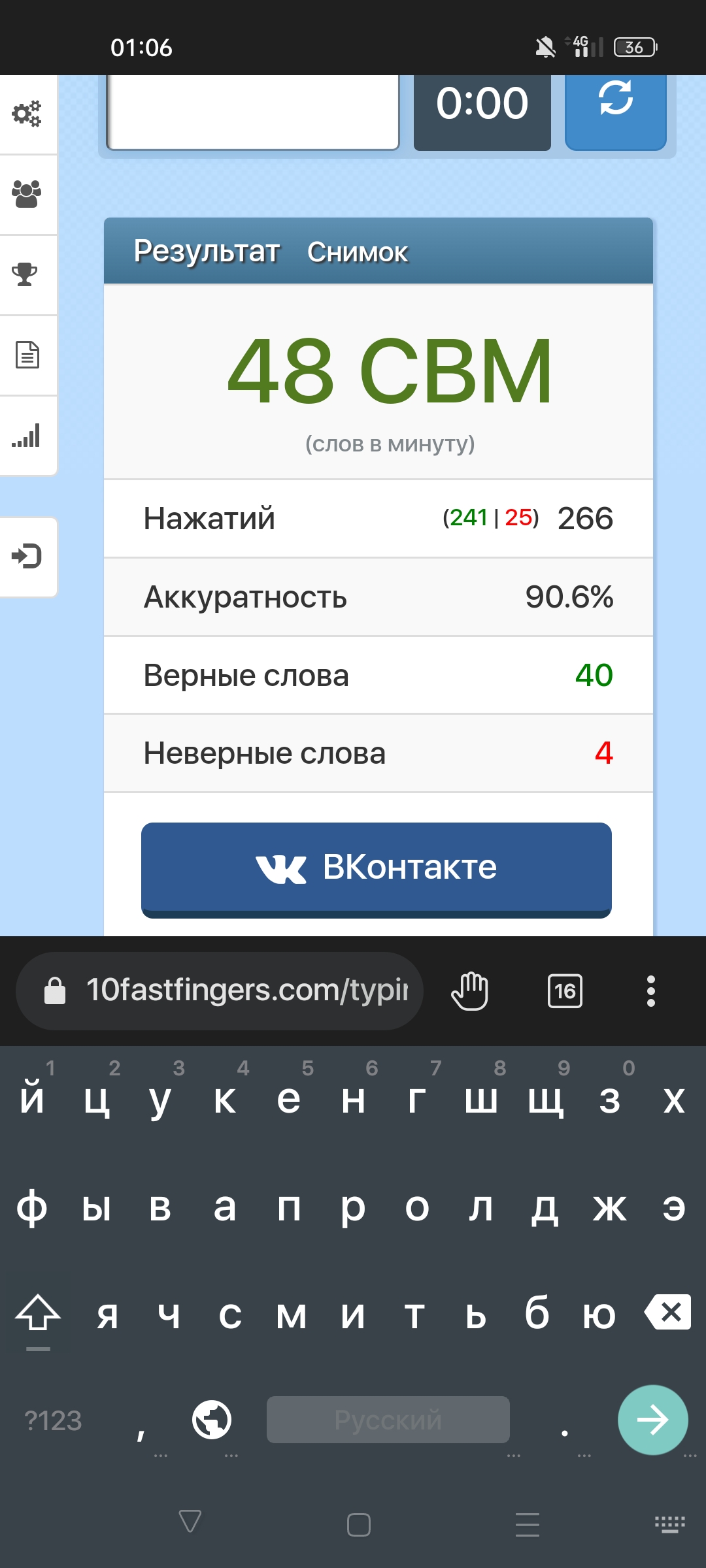Switch to the Результат tab
This screenshot has height=1568, width=706.
coord(207,252)
